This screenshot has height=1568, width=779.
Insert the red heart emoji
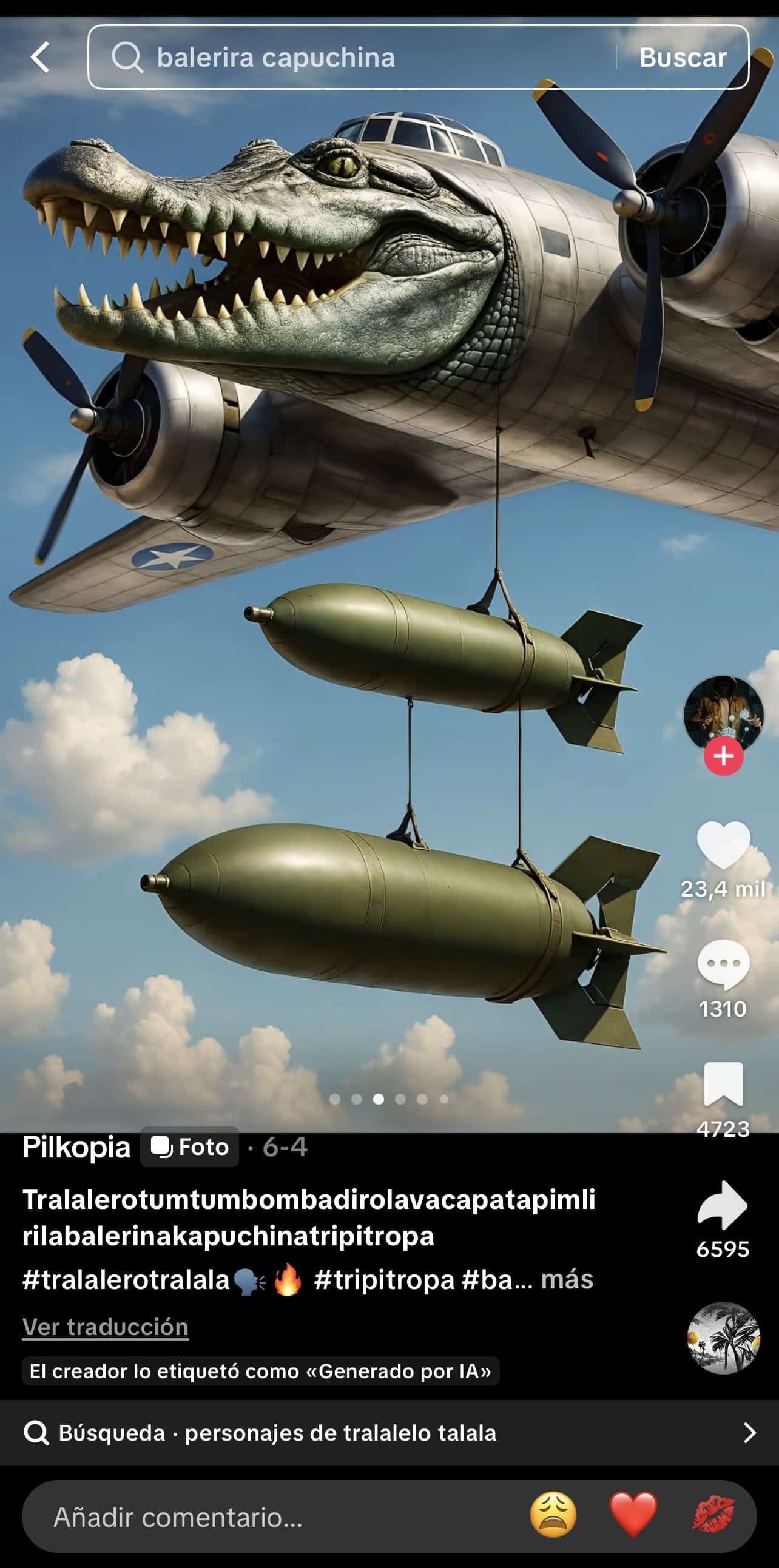point(633,1516)
